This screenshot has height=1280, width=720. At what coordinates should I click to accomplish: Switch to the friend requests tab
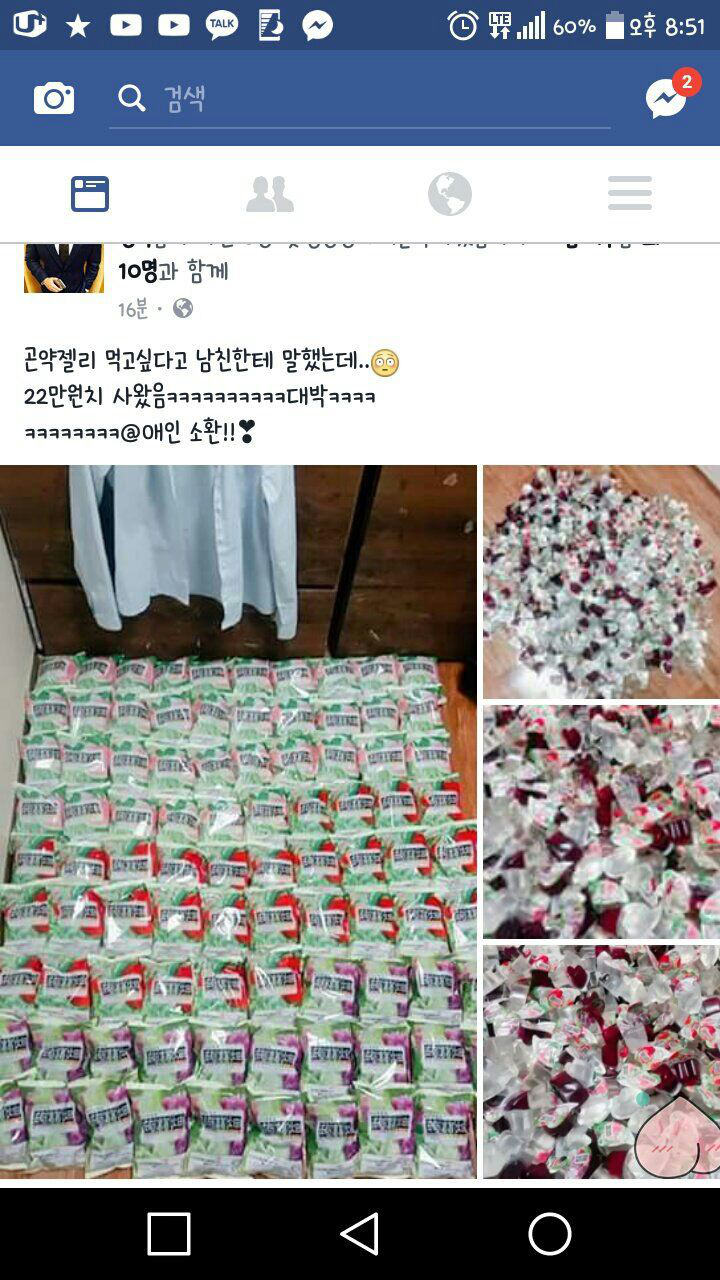point(270,194)
